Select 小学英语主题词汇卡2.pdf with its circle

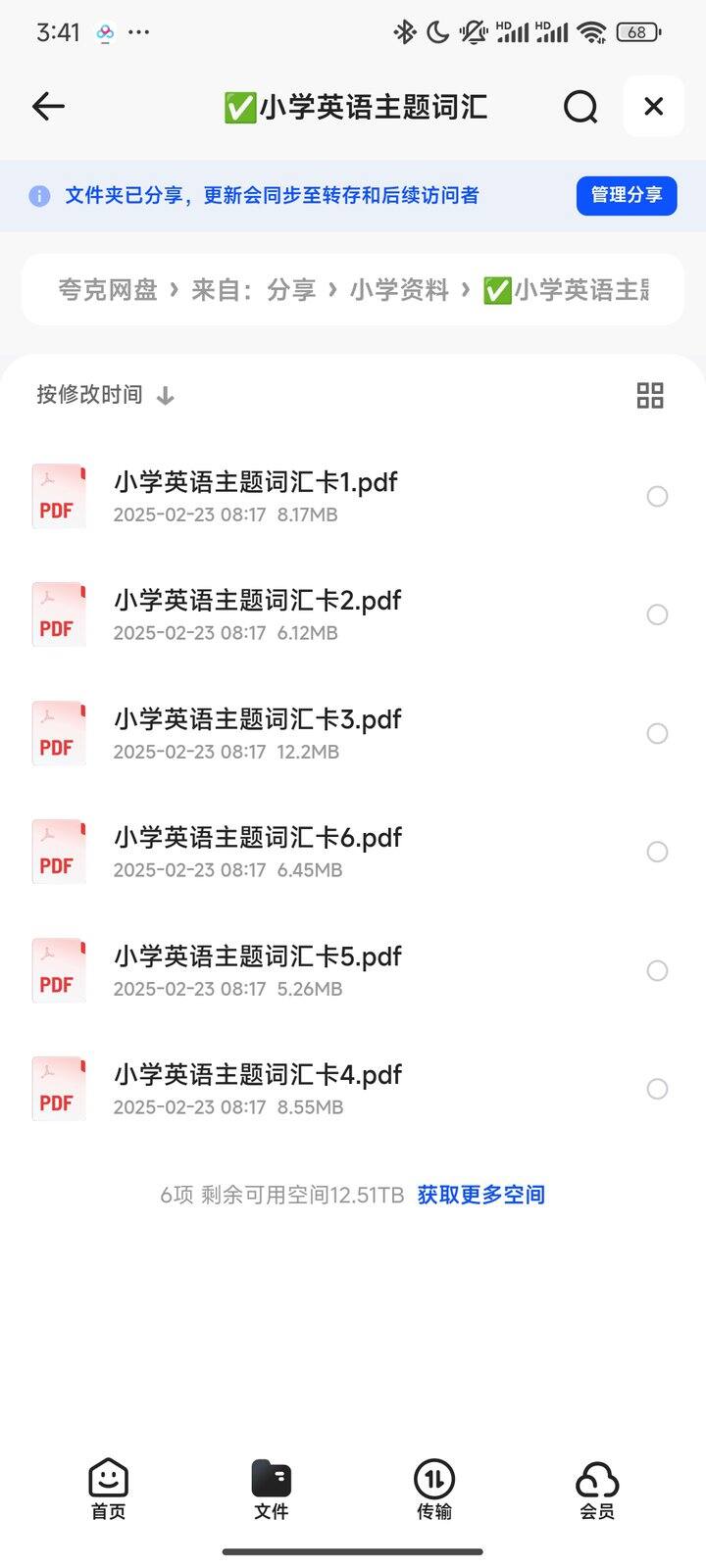pos(657,614)
